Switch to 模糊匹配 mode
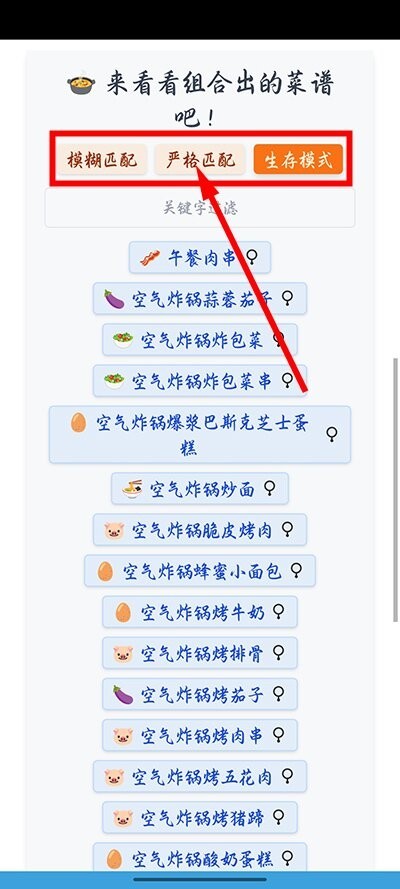Viewport: 400px width, 889px height. (103, 159)
